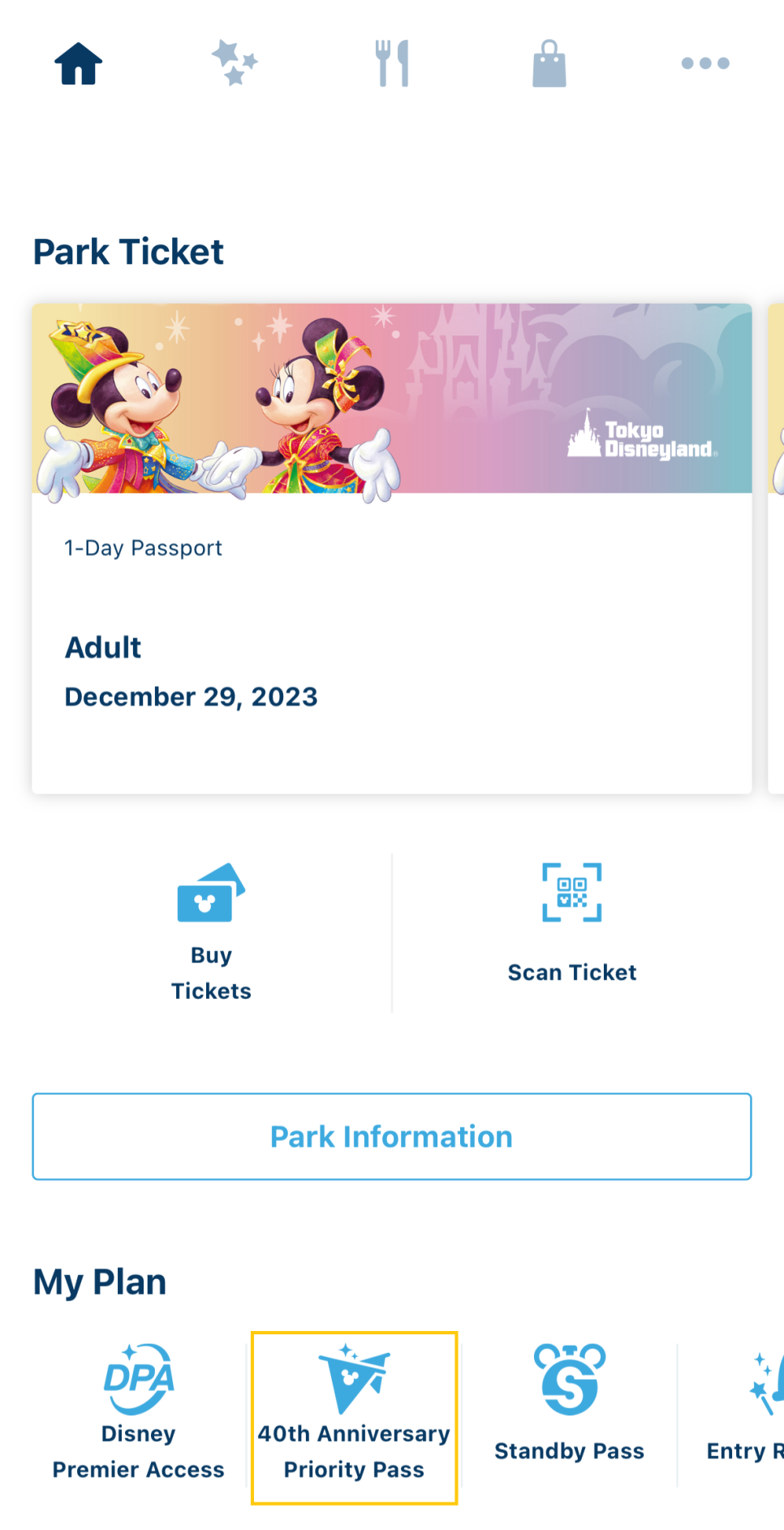Open Park Information
Viewport: 784px width, 1530px height.
point(391,1136)
